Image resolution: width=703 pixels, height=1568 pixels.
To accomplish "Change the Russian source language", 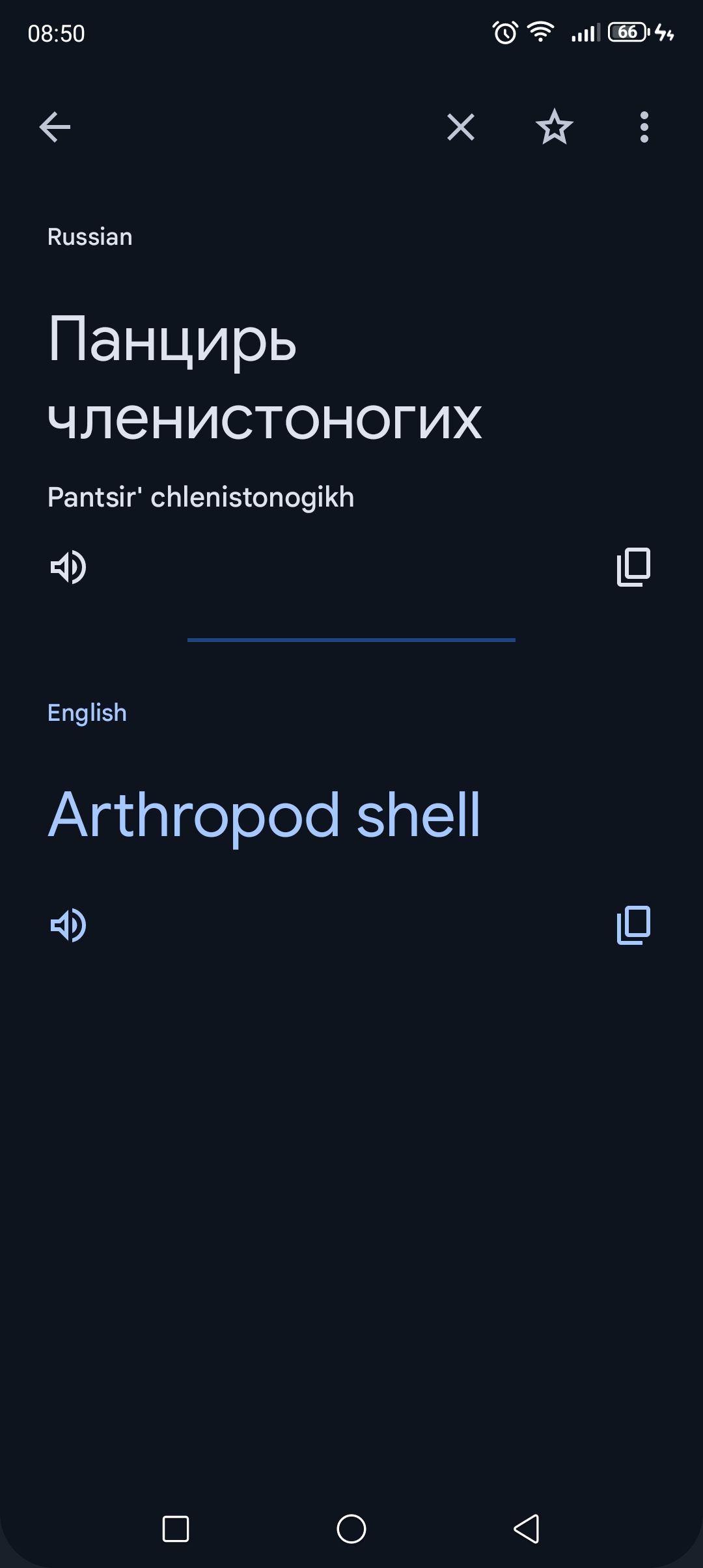I will (90, 237).
